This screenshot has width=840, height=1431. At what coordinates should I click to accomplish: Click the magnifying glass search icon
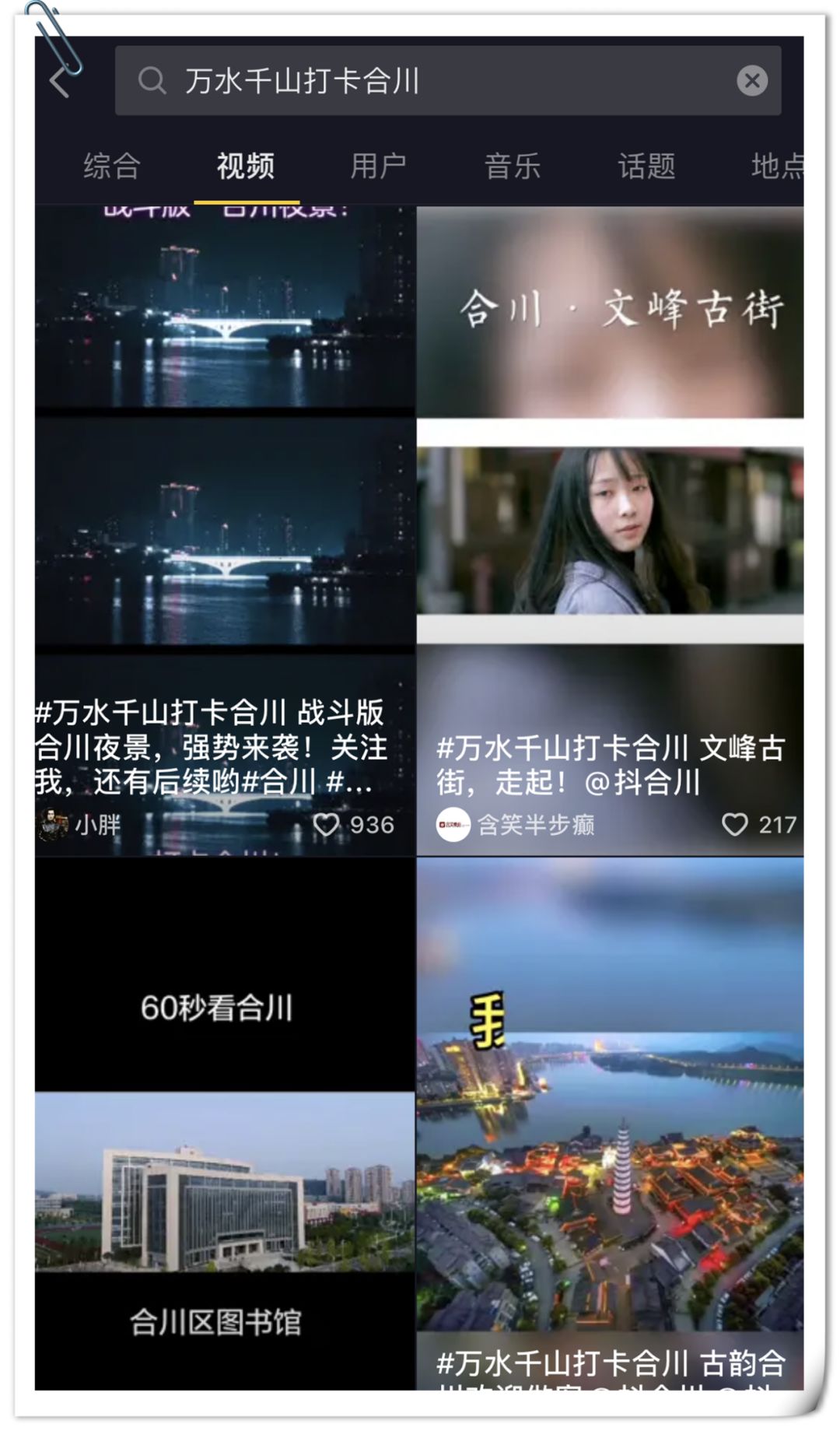click(x=153, y=80)
